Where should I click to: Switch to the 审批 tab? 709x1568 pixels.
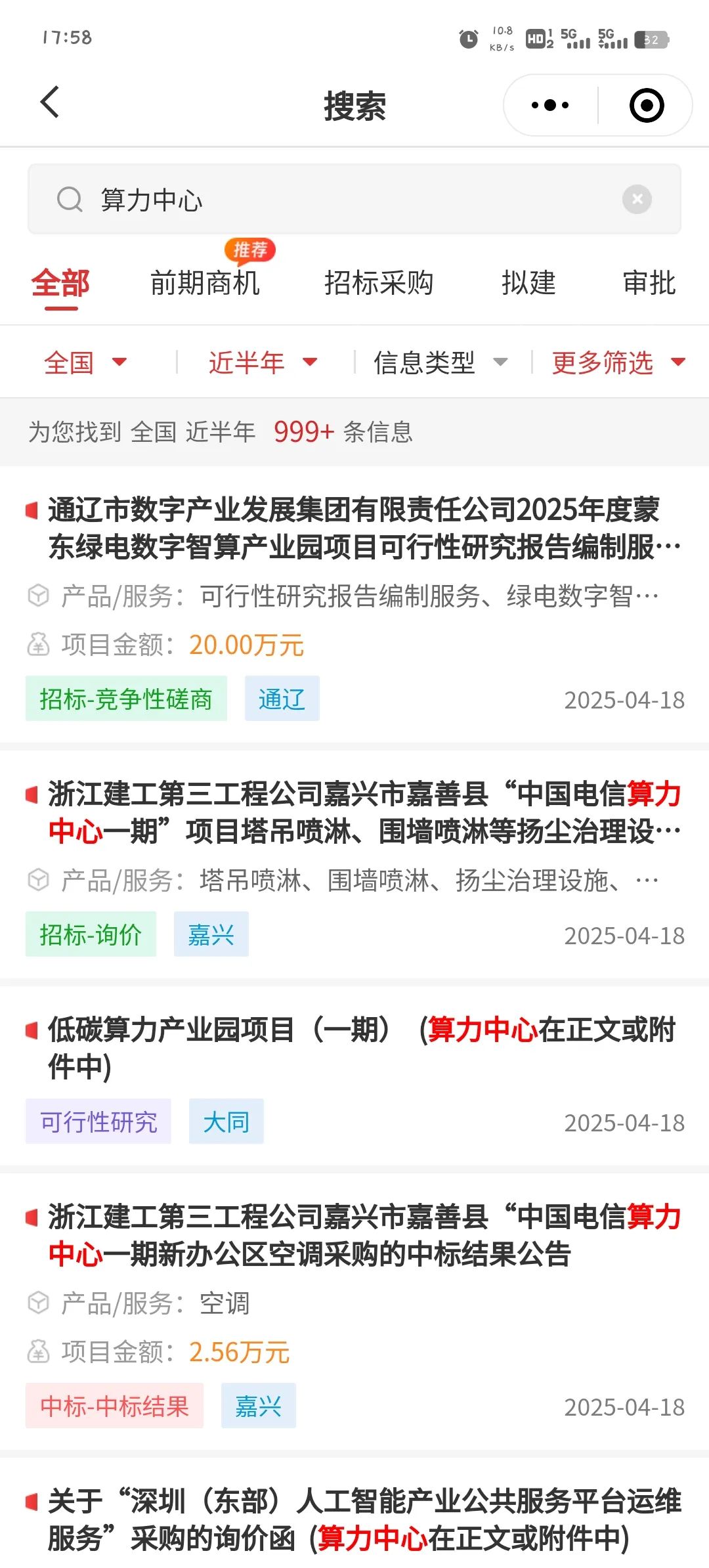point(649,284)
